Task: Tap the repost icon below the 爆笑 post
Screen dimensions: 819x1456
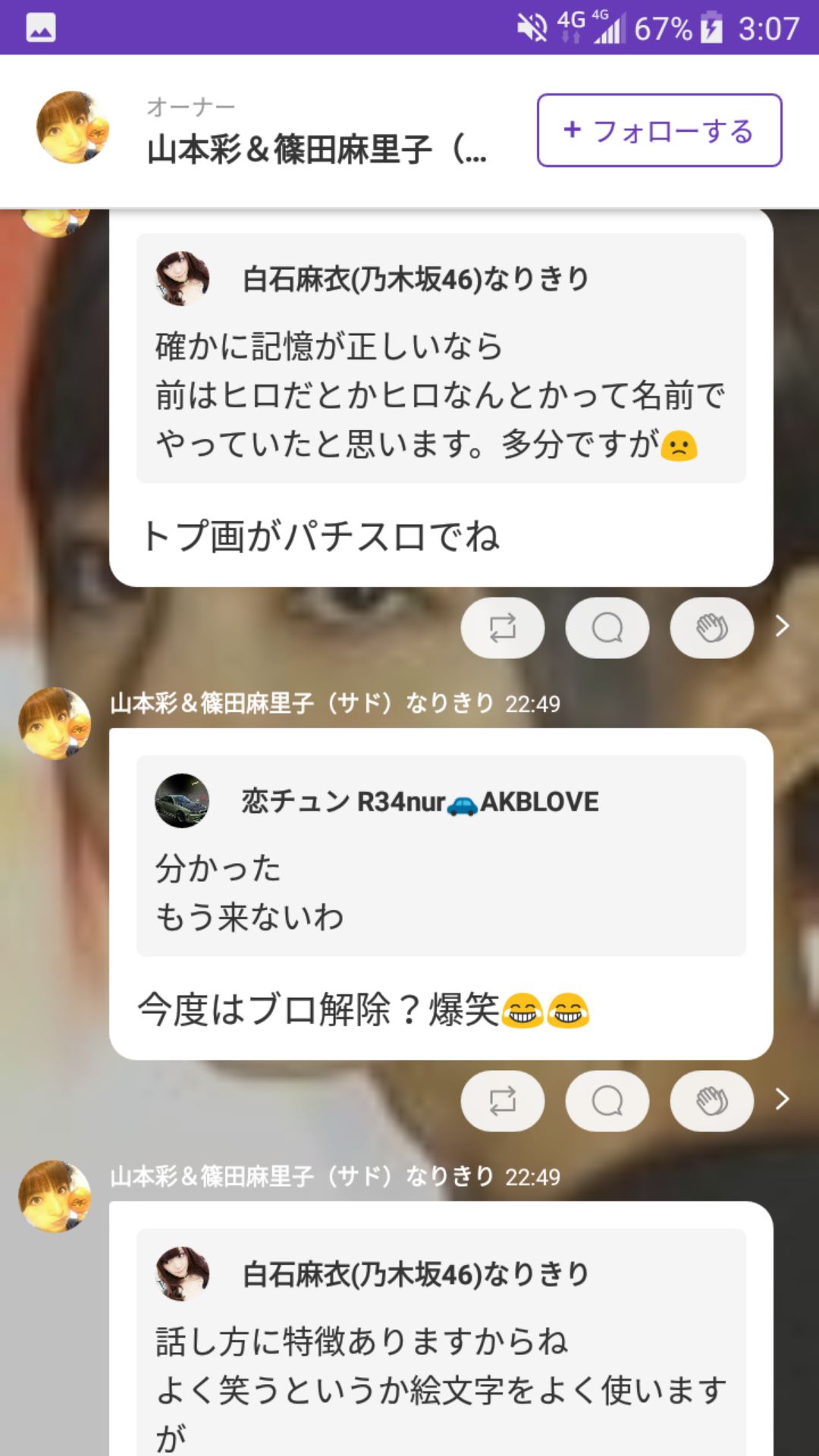Action: point(503,1101)
